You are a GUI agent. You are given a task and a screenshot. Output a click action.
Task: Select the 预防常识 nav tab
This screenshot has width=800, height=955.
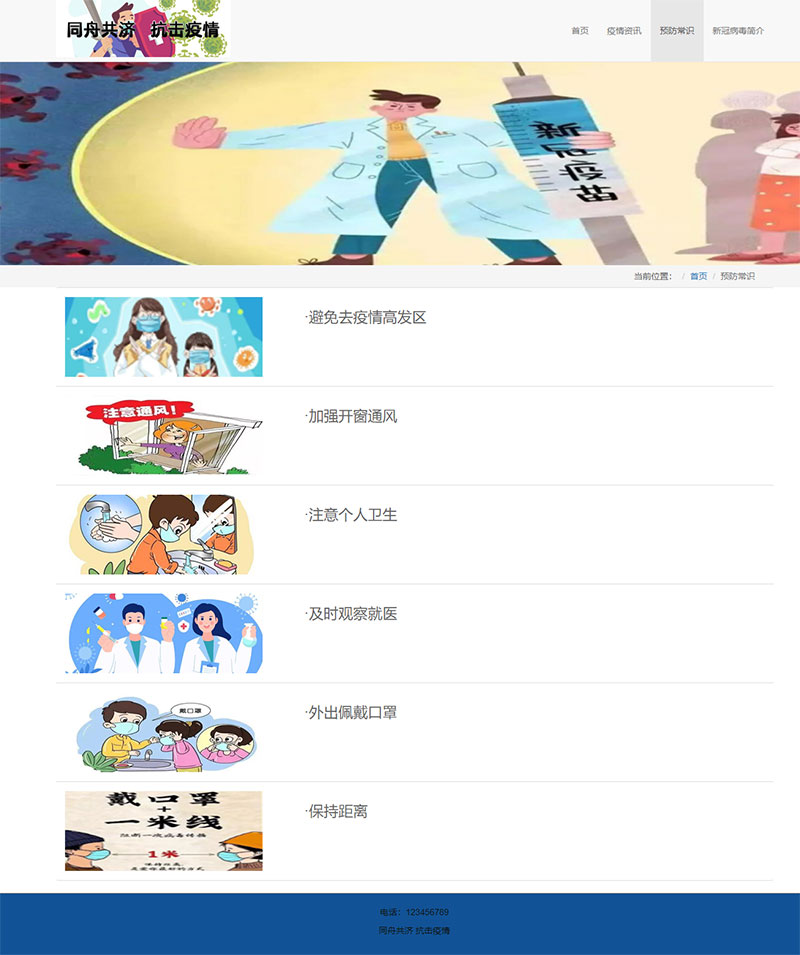click(677, 31)
